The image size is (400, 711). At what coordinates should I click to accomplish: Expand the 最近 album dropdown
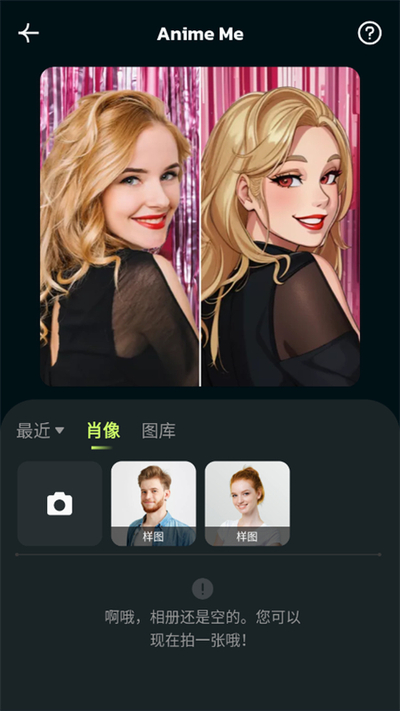40,431
